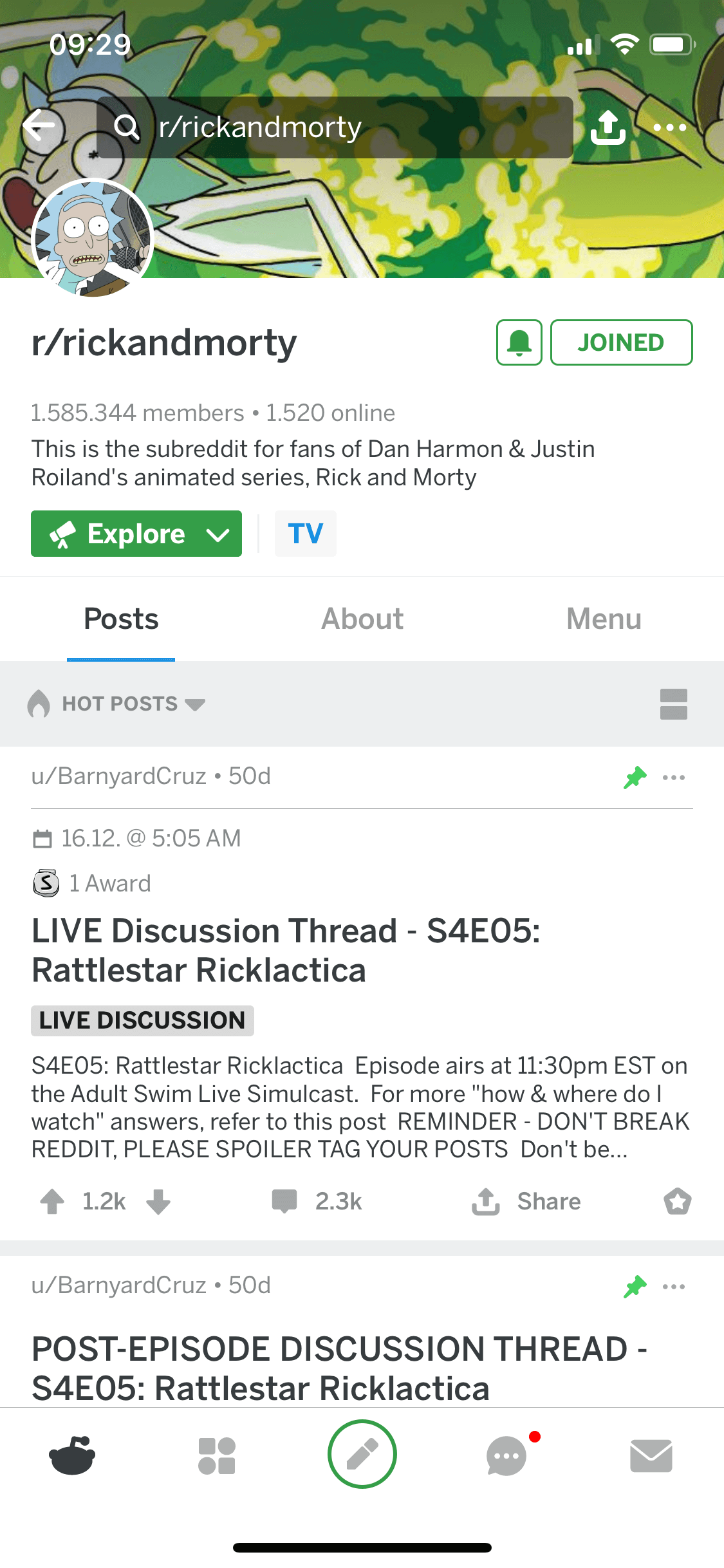Open the TV category chip
The image size is (724, 1568).
pyautogui.click(x=305, y=534)
